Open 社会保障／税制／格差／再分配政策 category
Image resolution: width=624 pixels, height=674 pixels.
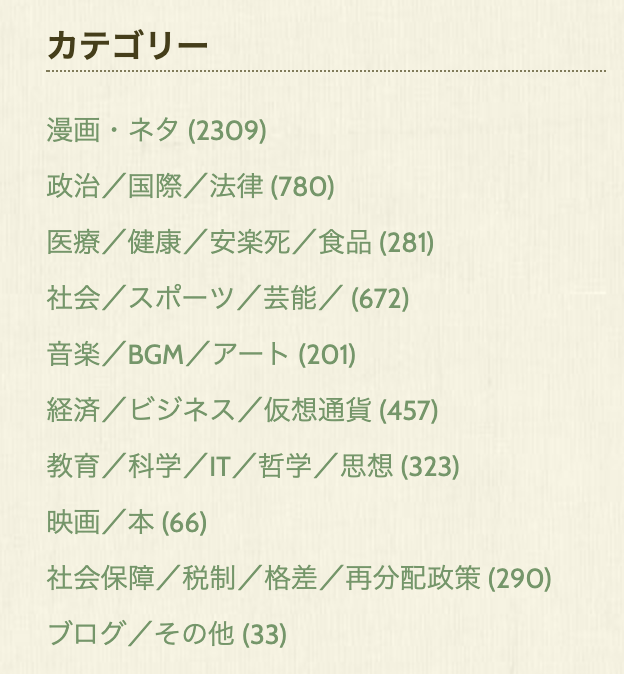pyautogui.click(x=264, y=578)
